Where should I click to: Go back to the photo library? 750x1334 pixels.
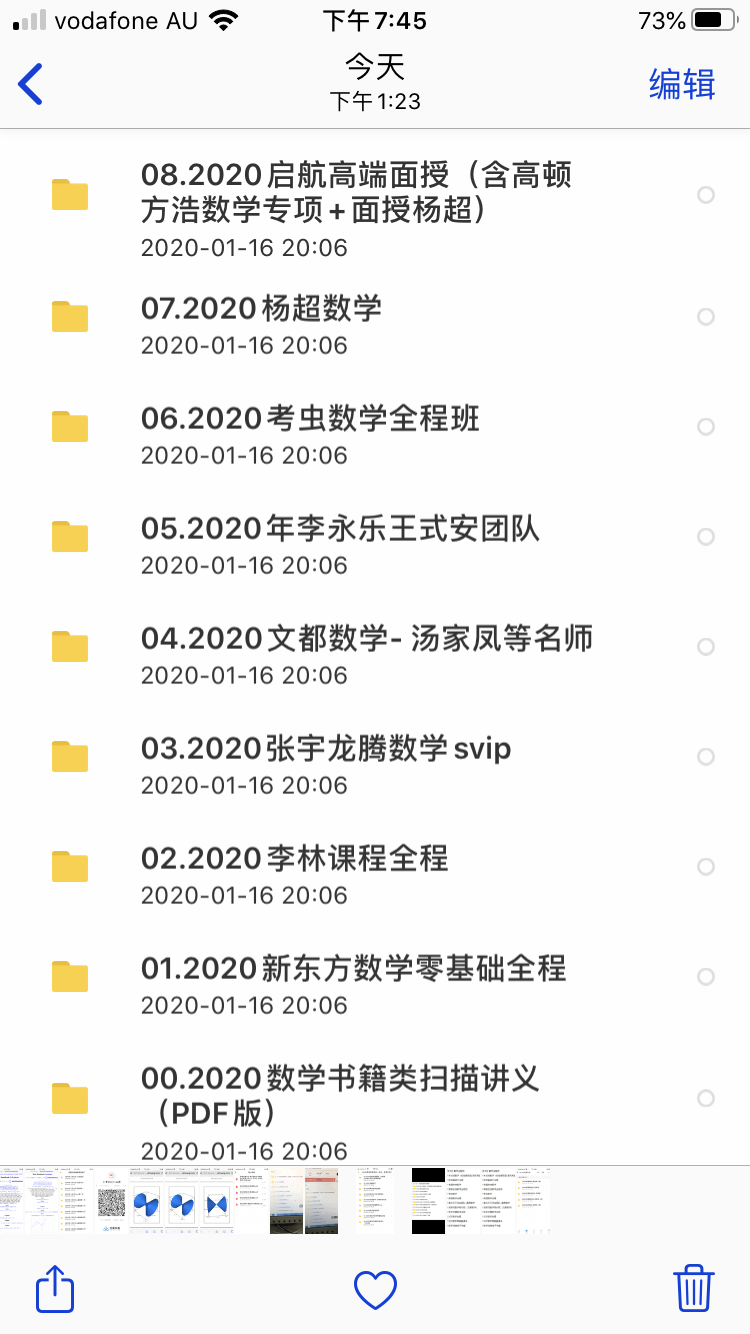click(x=32, y=84)
